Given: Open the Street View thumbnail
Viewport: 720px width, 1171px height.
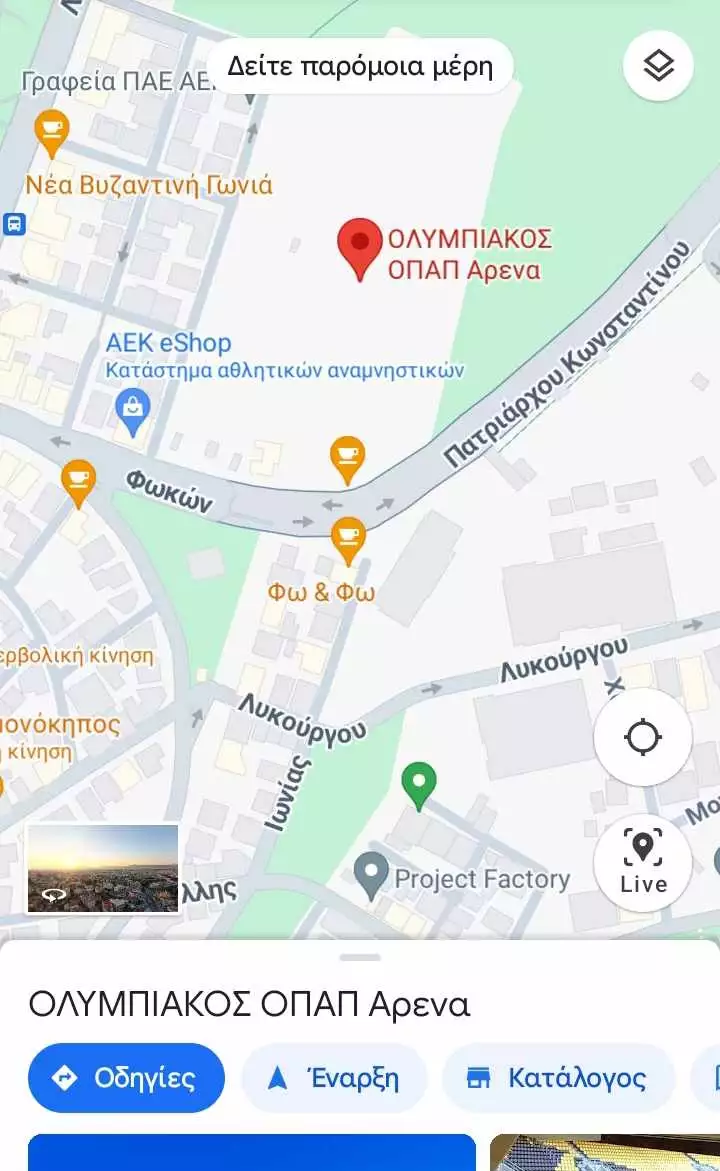Looking at the screenshot, I should click(x=102, y=868).
